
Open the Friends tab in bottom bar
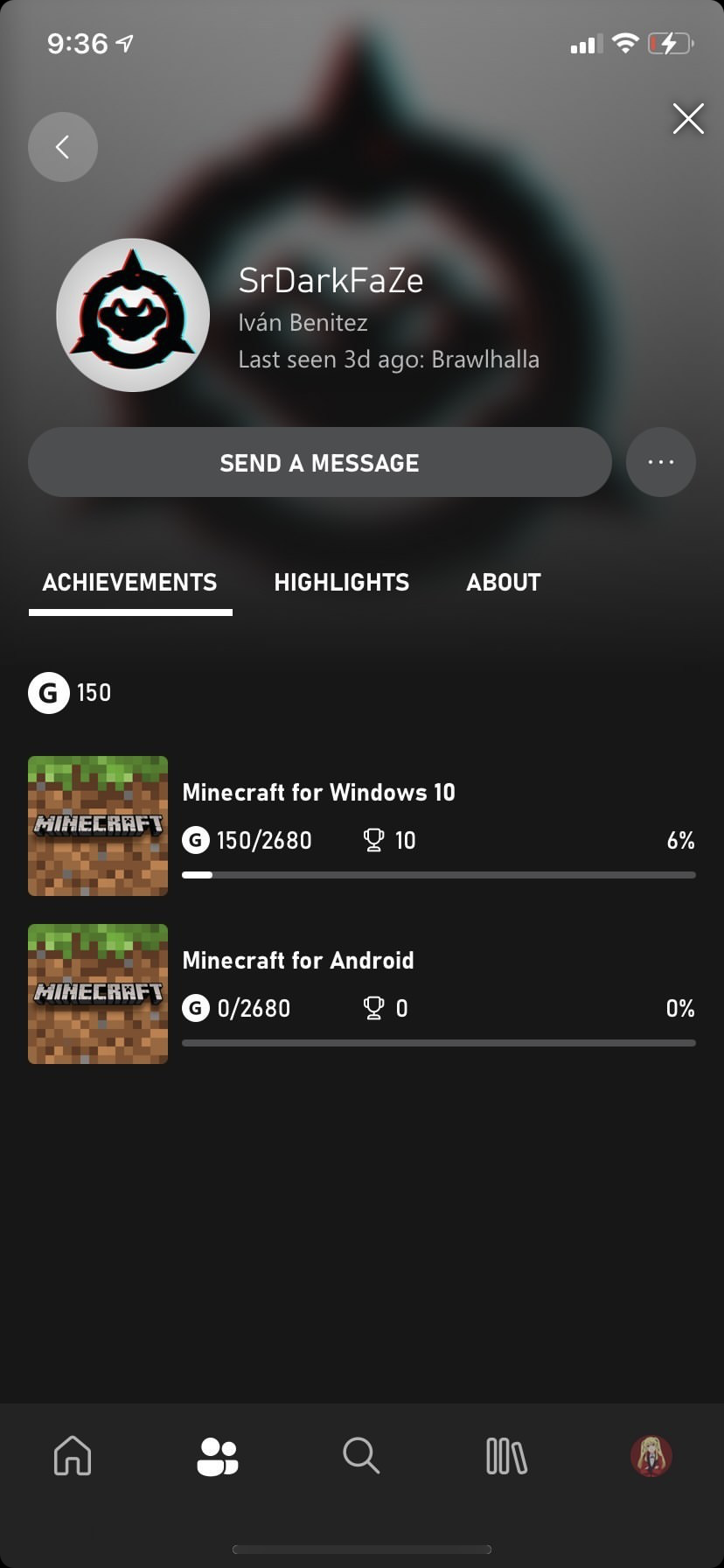click(x=217, y=1456)
